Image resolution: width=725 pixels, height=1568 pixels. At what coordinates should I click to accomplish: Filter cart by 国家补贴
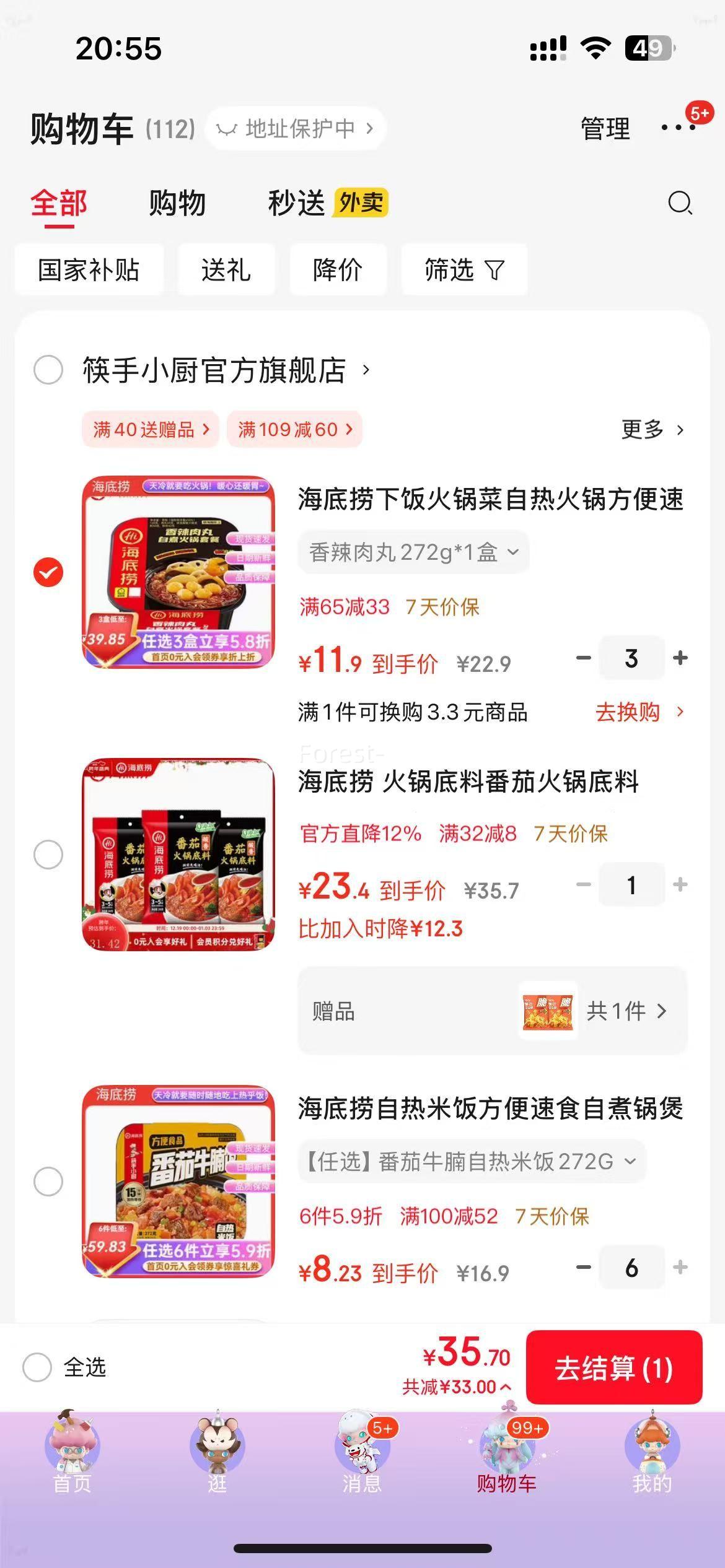pyautogui.click(x=89, y=270)
